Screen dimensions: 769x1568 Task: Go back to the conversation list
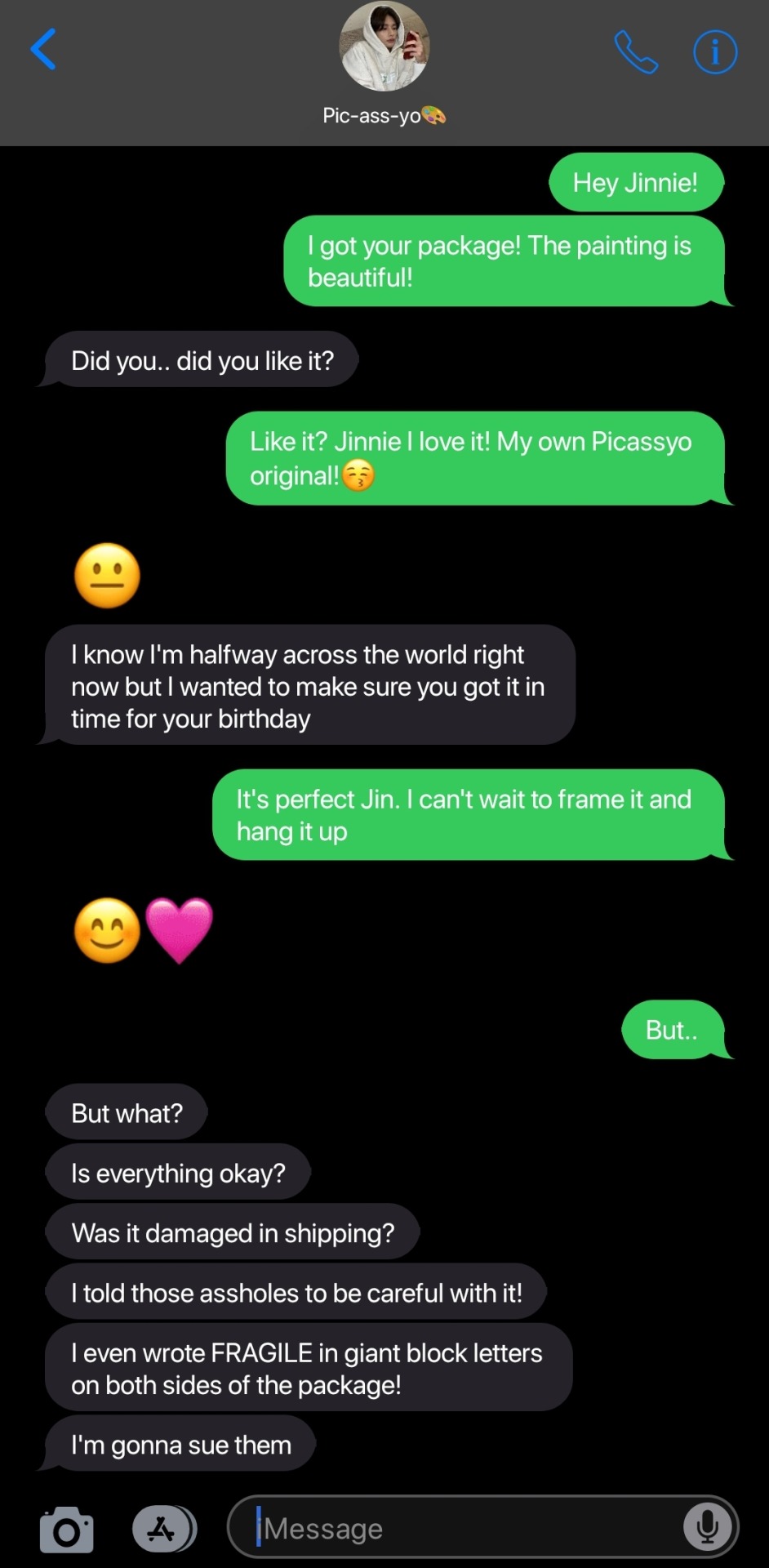tap(43, 50)
